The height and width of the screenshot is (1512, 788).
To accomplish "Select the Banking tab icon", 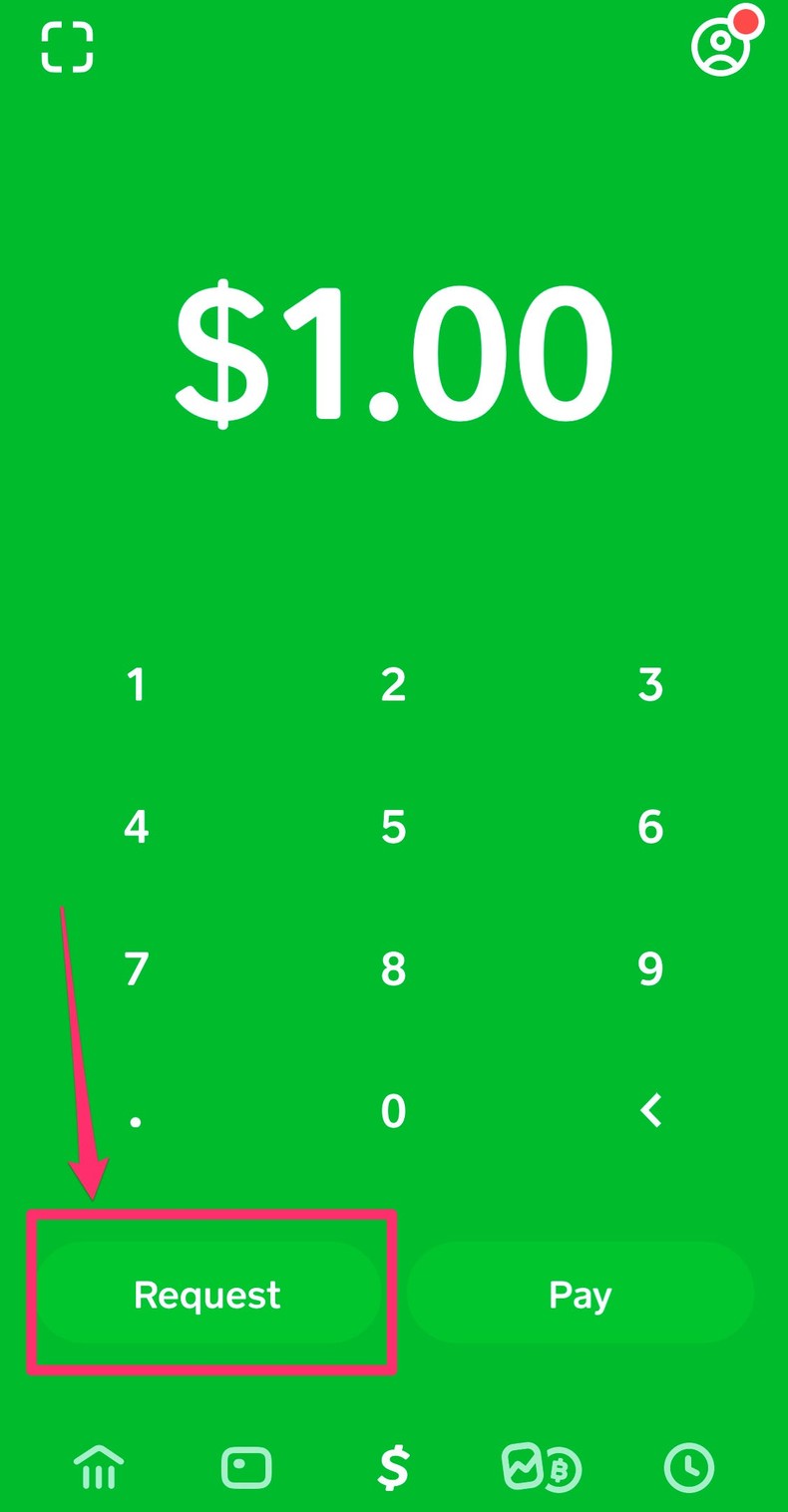I will (x=98, y=1468).
